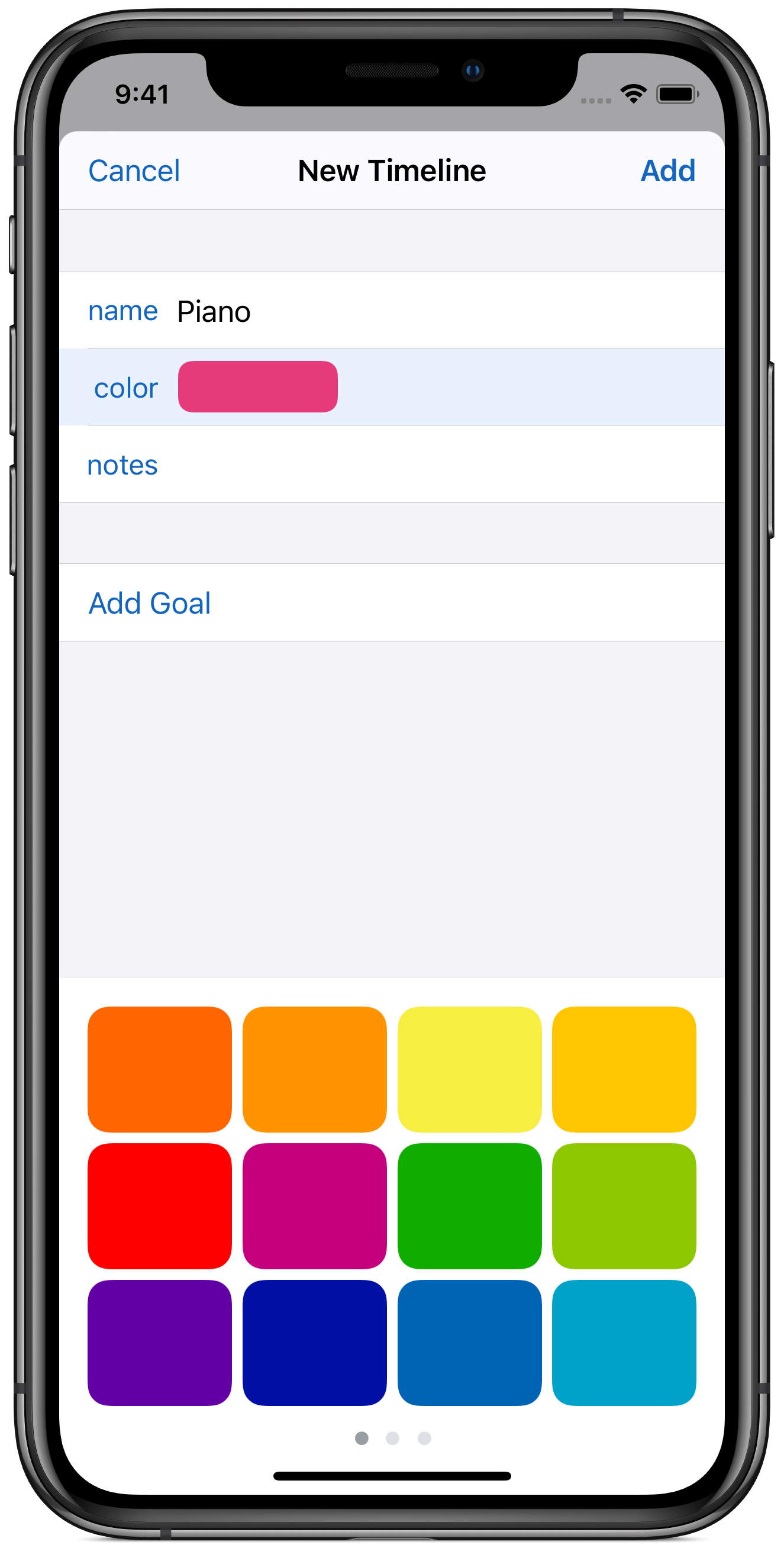Open the notes field
The image size is (784, 1548).
point(392,464)
